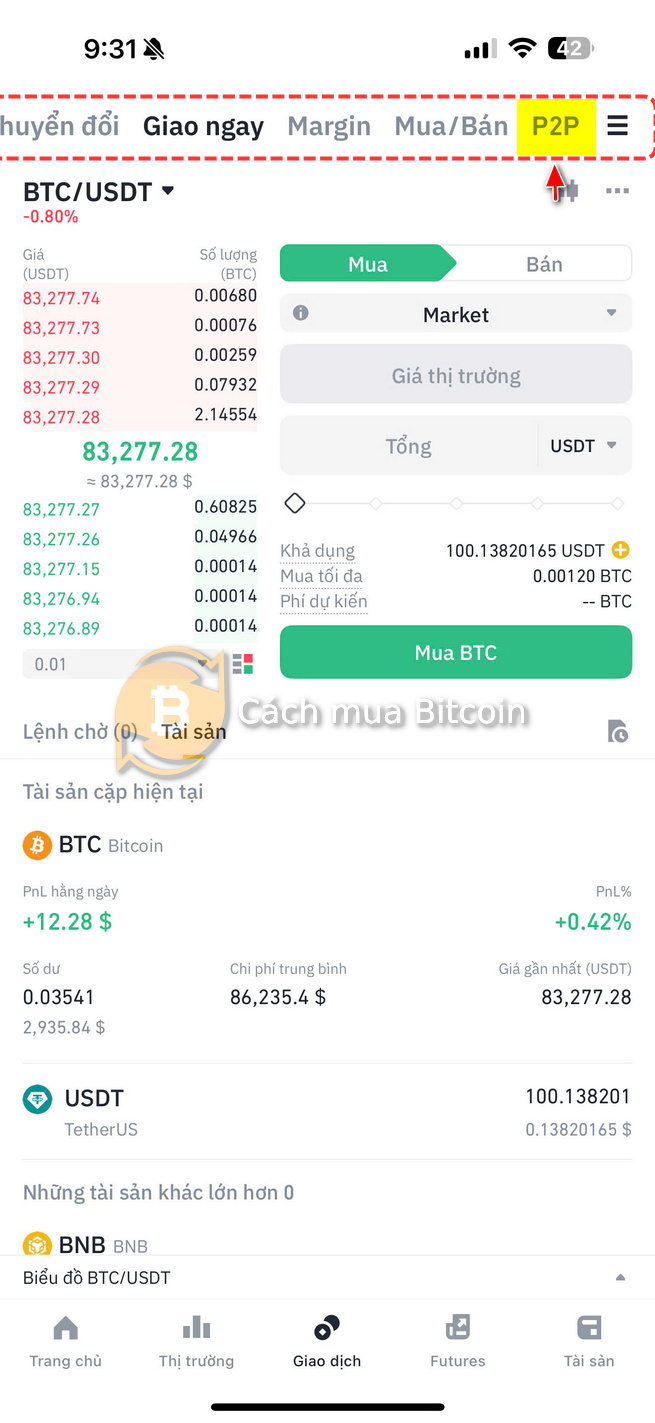Open the Thị trường tab
The width and height of the screenshot is (655, 1423).
coord(196,1342)
